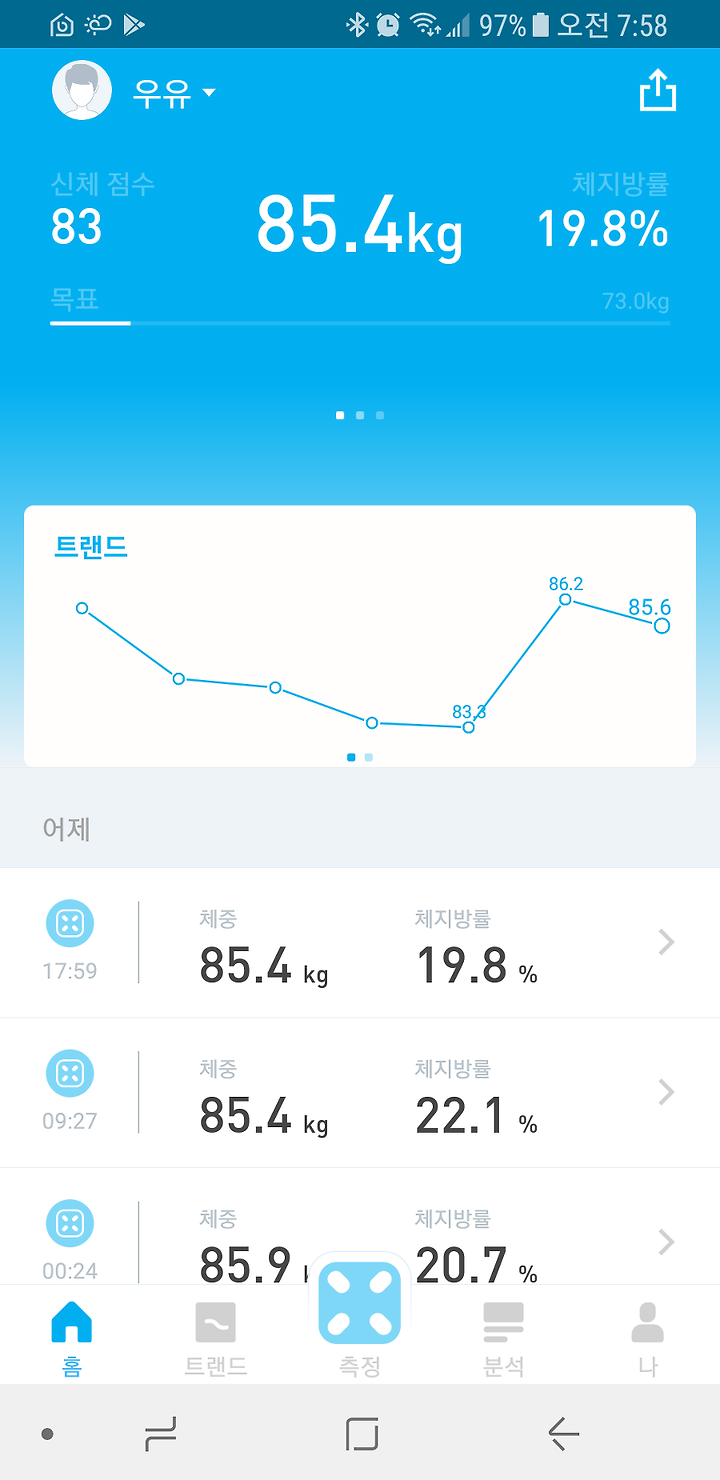Open recent apps from navigation bar
The height and width of the screenshot is (1480, 720).
coord(160,1434)
